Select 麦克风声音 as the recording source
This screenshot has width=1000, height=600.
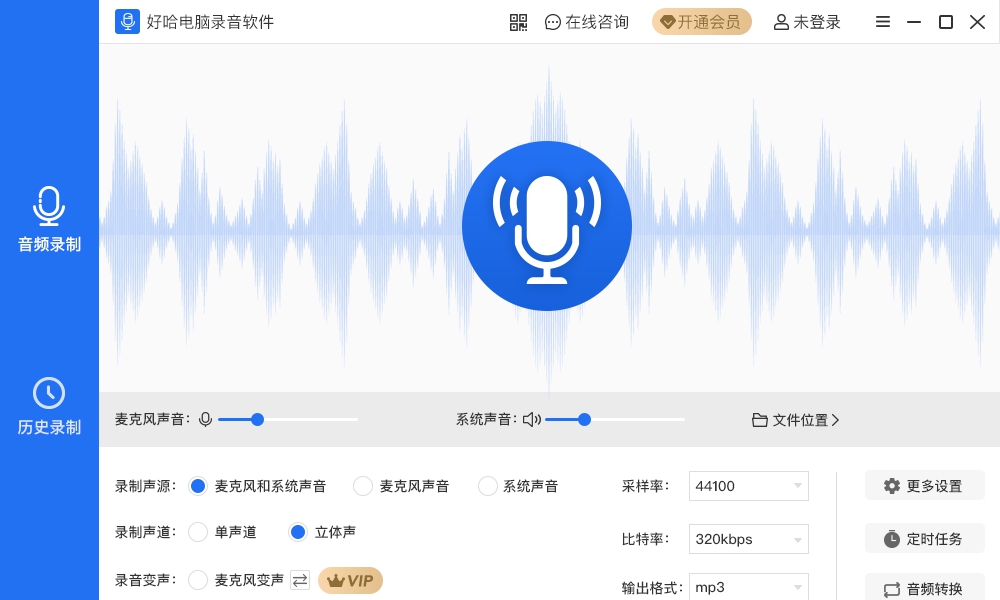(x=363, y=486)
